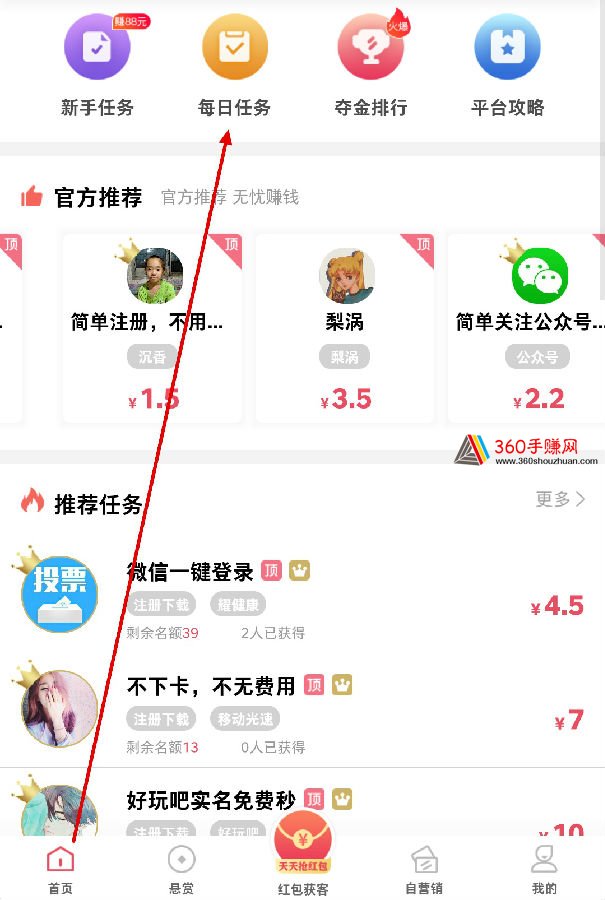Switch to the 悬赏 tab

tap(181, 868)
